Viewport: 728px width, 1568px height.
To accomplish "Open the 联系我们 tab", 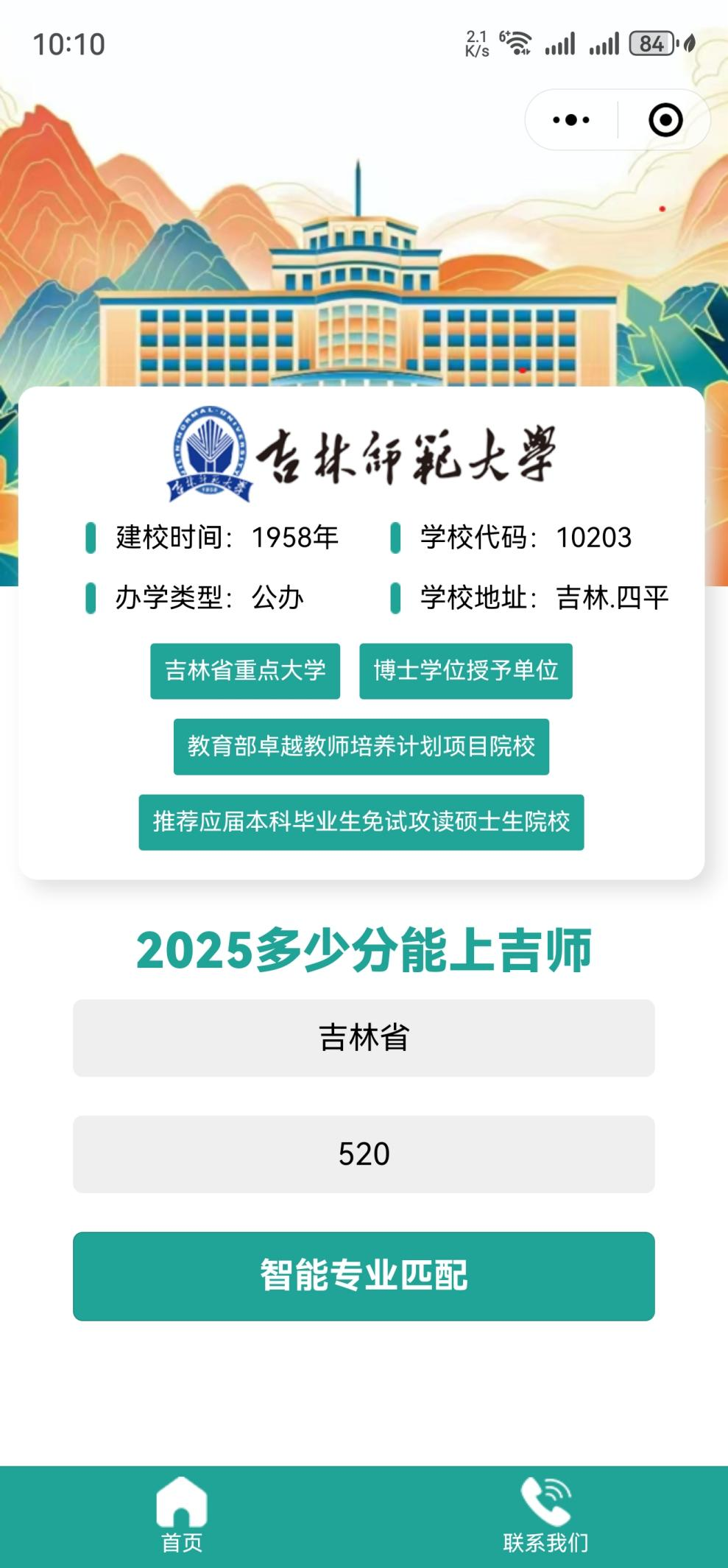I will (x=545, y=1516).
